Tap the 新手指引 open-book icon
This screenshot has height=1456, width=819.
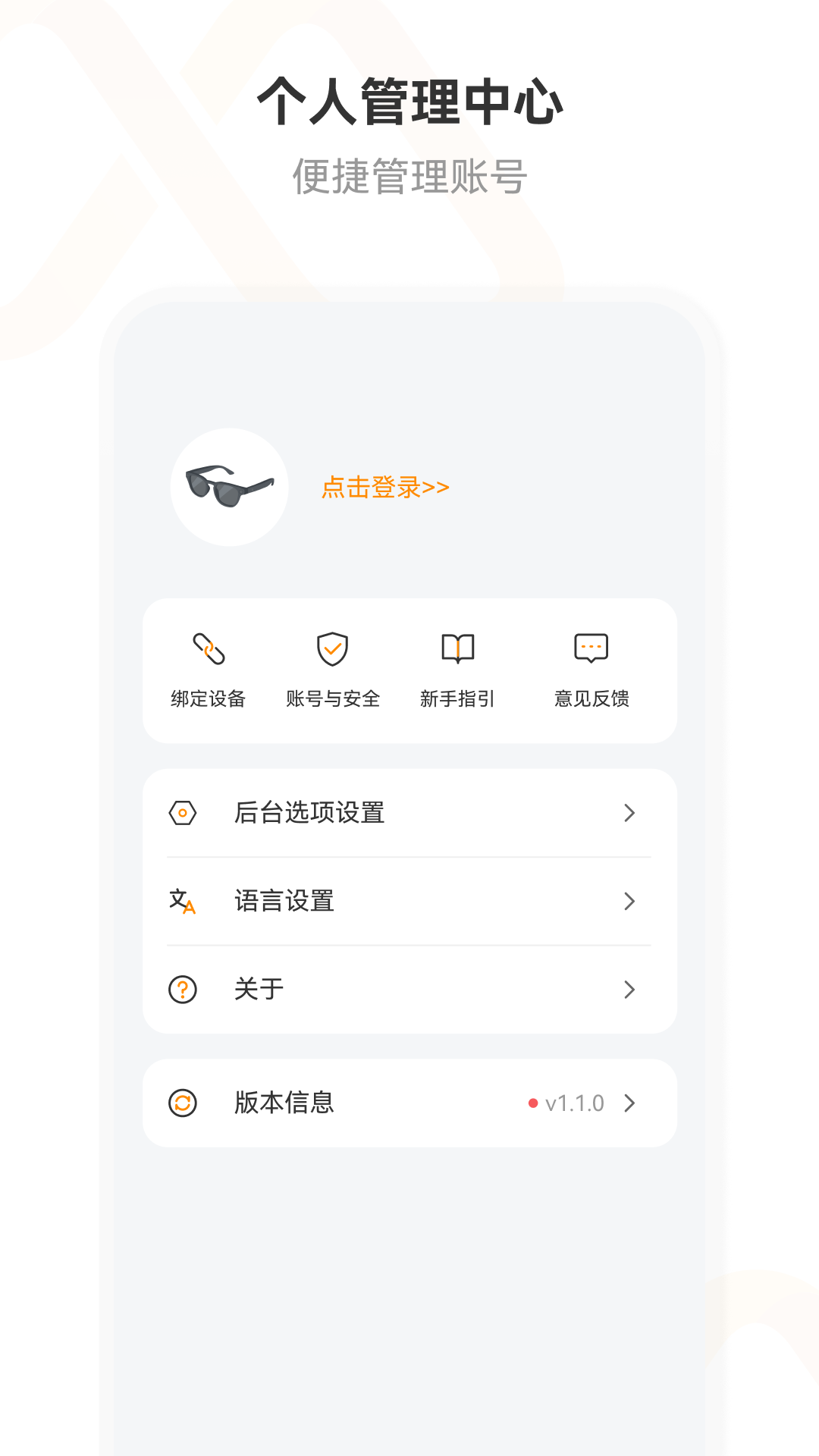point(459,648)
